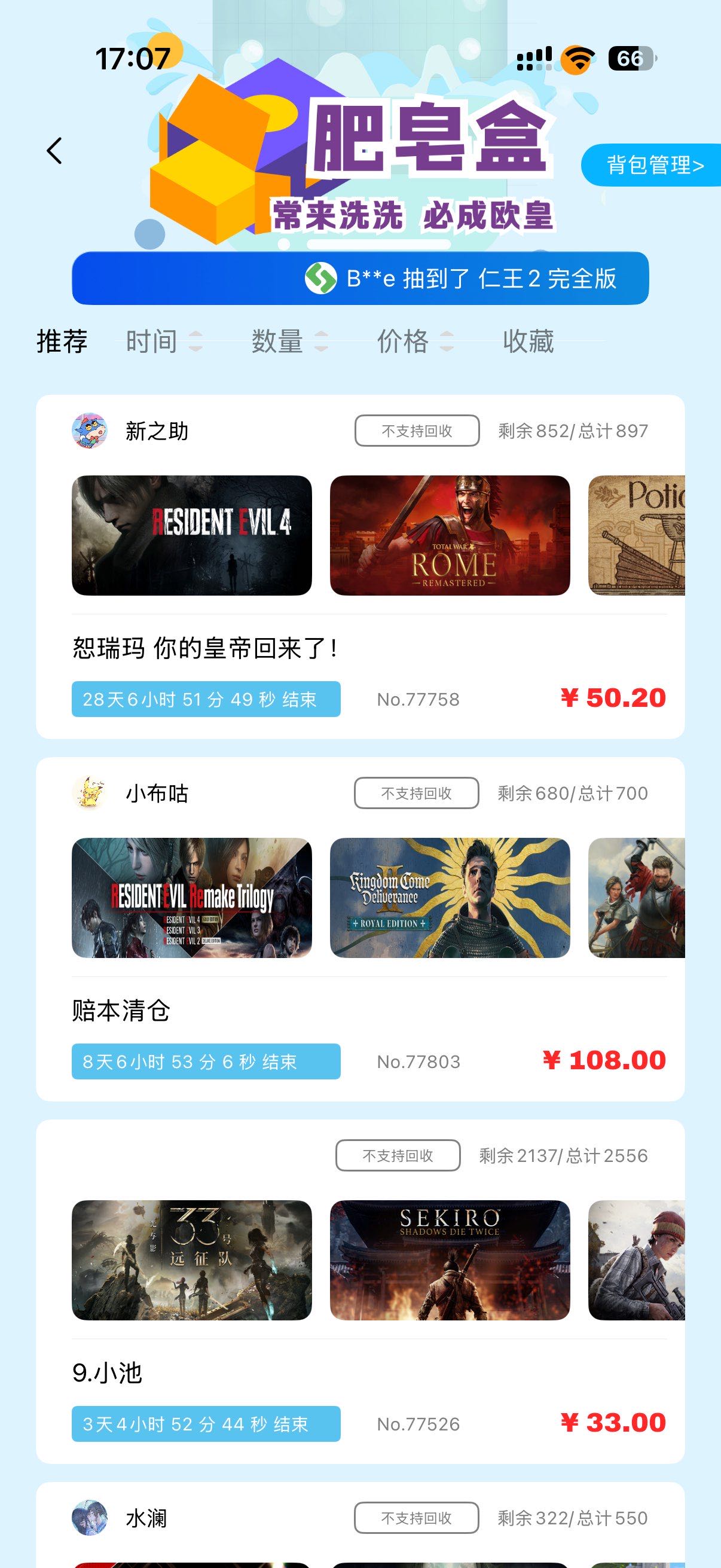The image size is (721, 1568).
Task: Open the Resident Evil 4 game tile
Action: pyautogui.click(x=192, y=535)
